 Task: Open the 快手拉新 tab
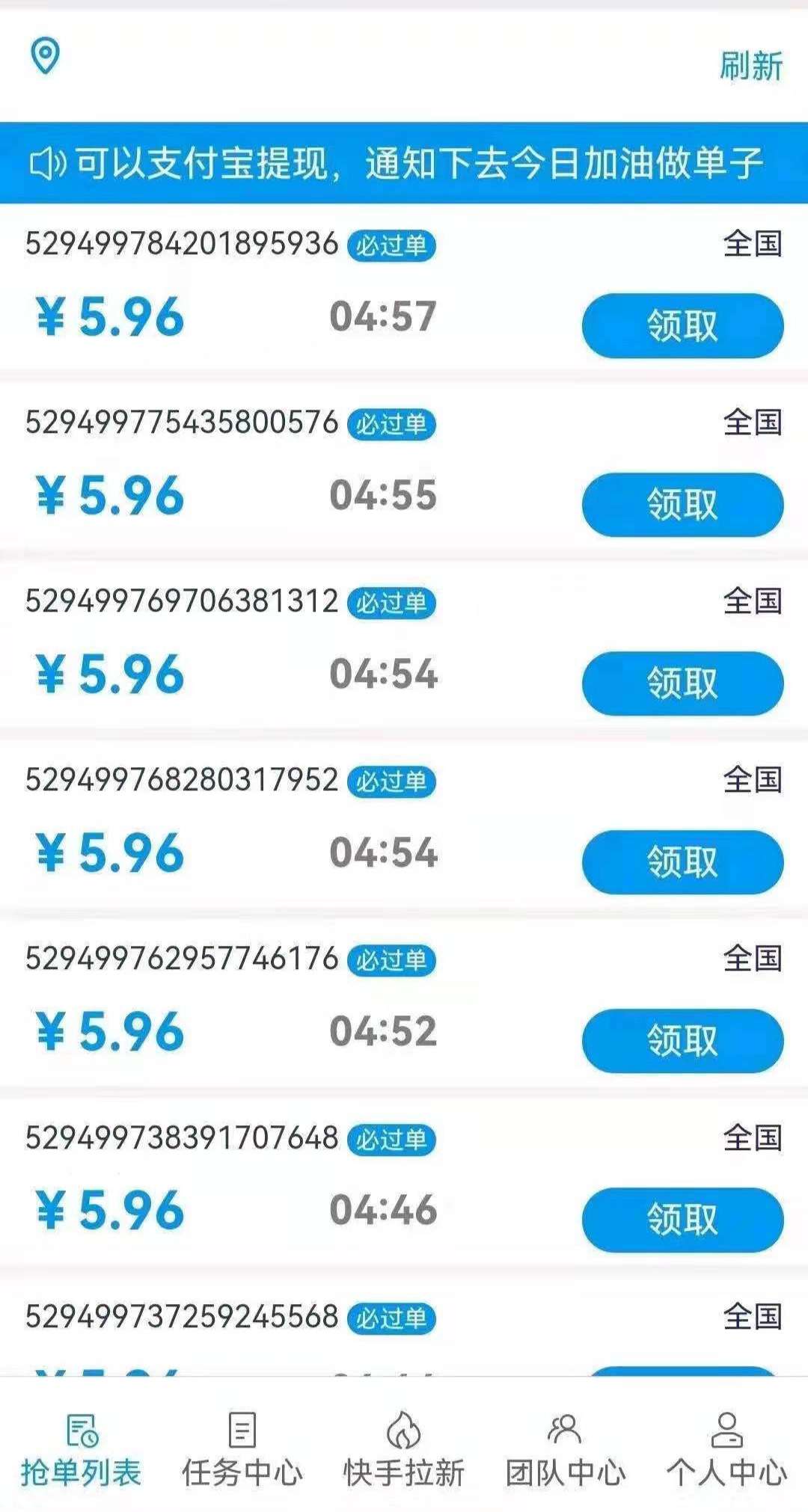404,1450
